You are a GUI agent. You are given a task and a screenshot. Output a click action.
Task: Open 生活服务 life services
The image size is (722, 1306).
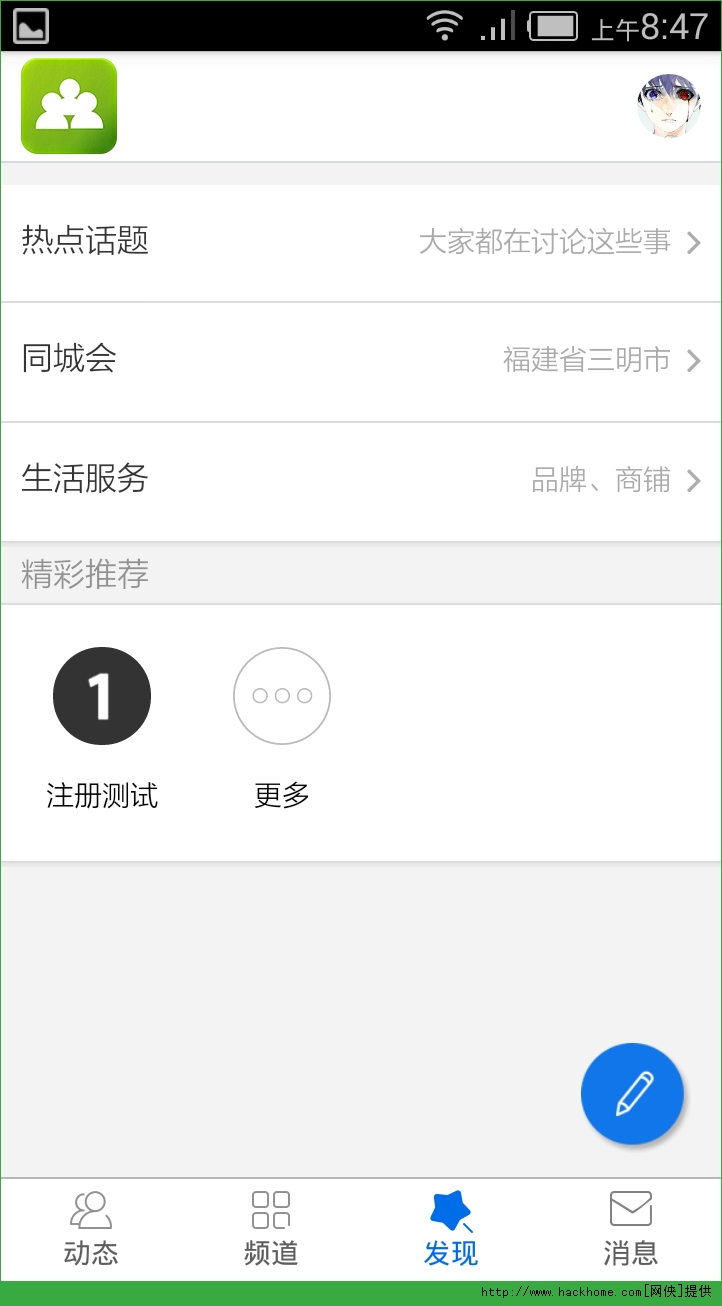[x=361, y=480]
